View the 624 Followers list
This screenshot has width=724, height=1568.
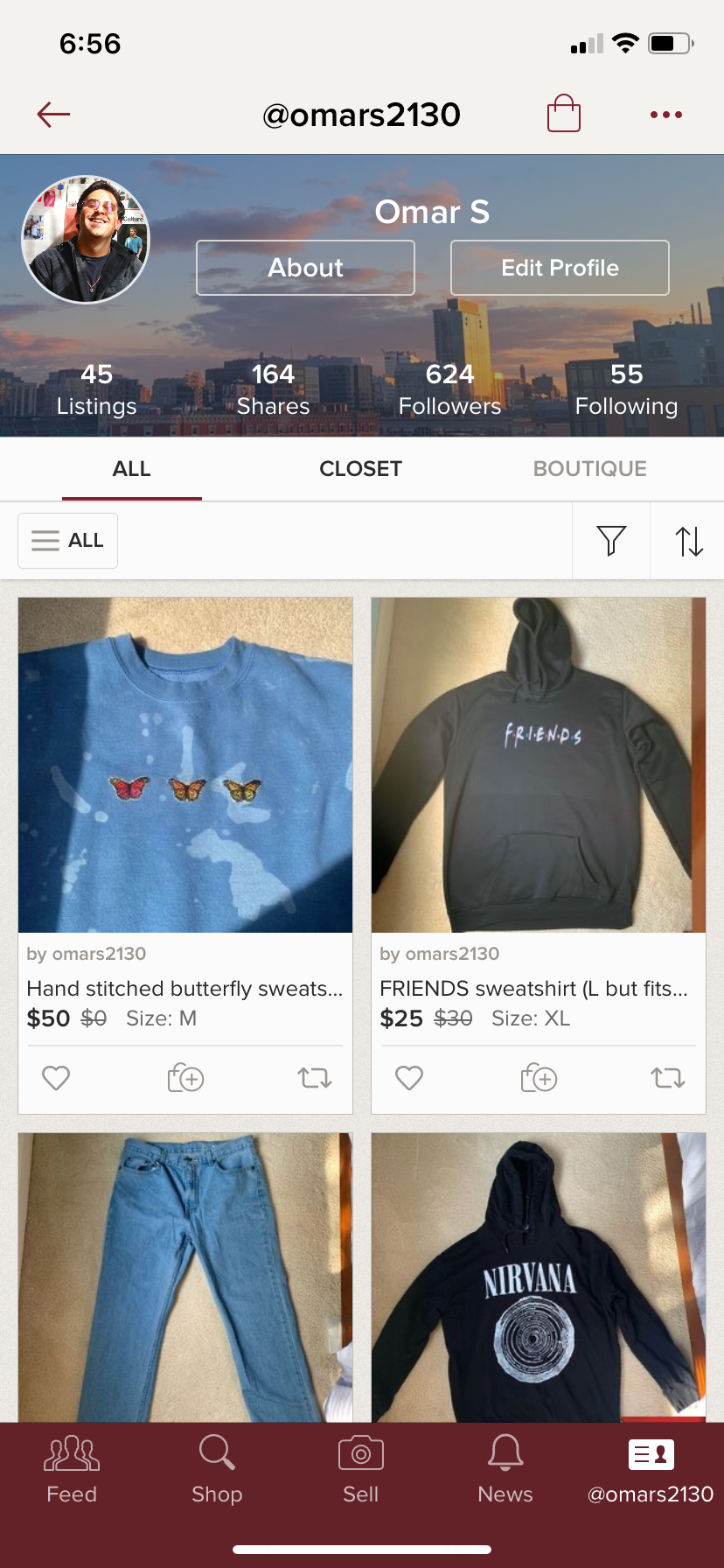point(449,389)
